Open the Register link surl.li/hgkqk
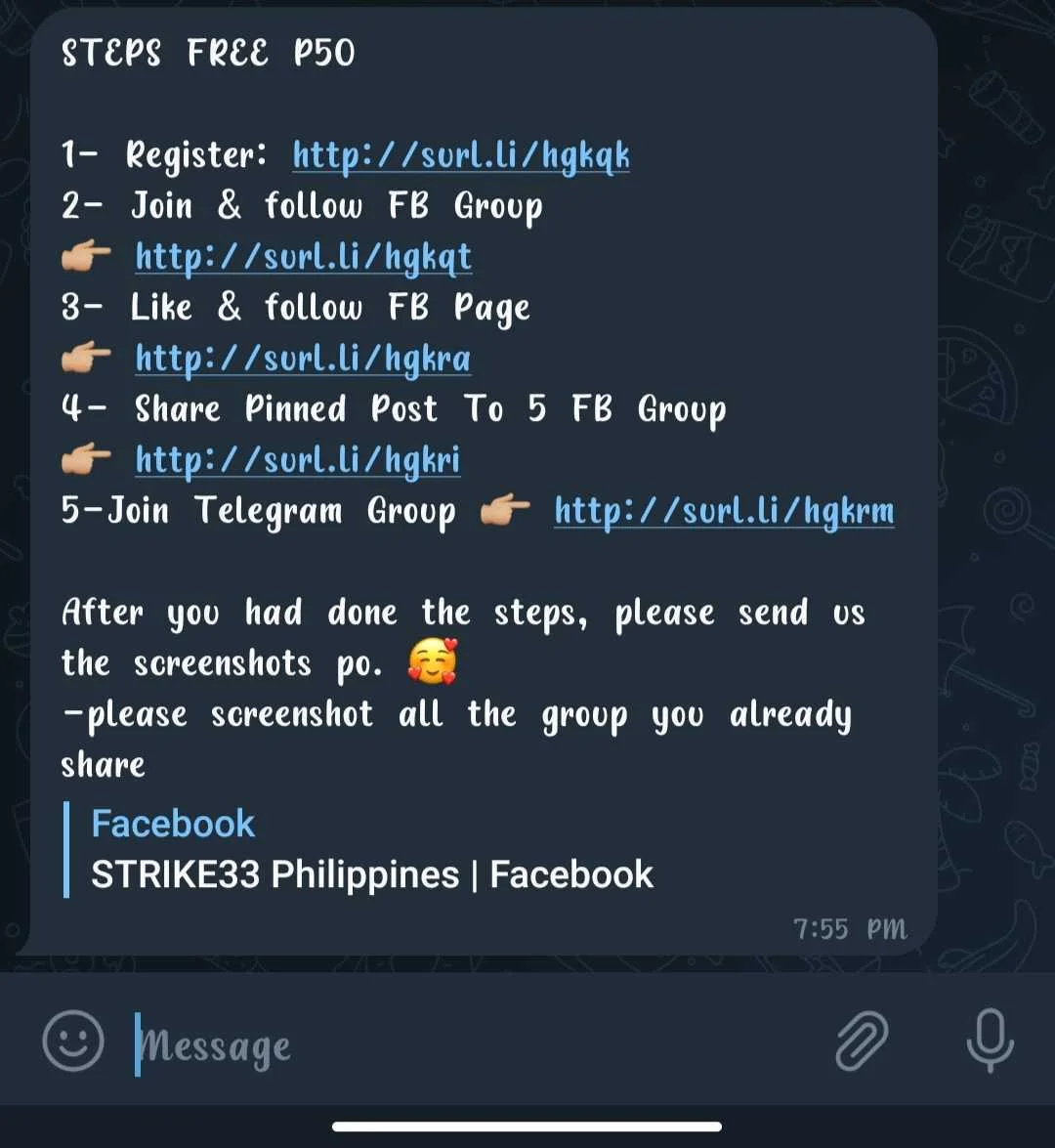 (x=461, y=156)
